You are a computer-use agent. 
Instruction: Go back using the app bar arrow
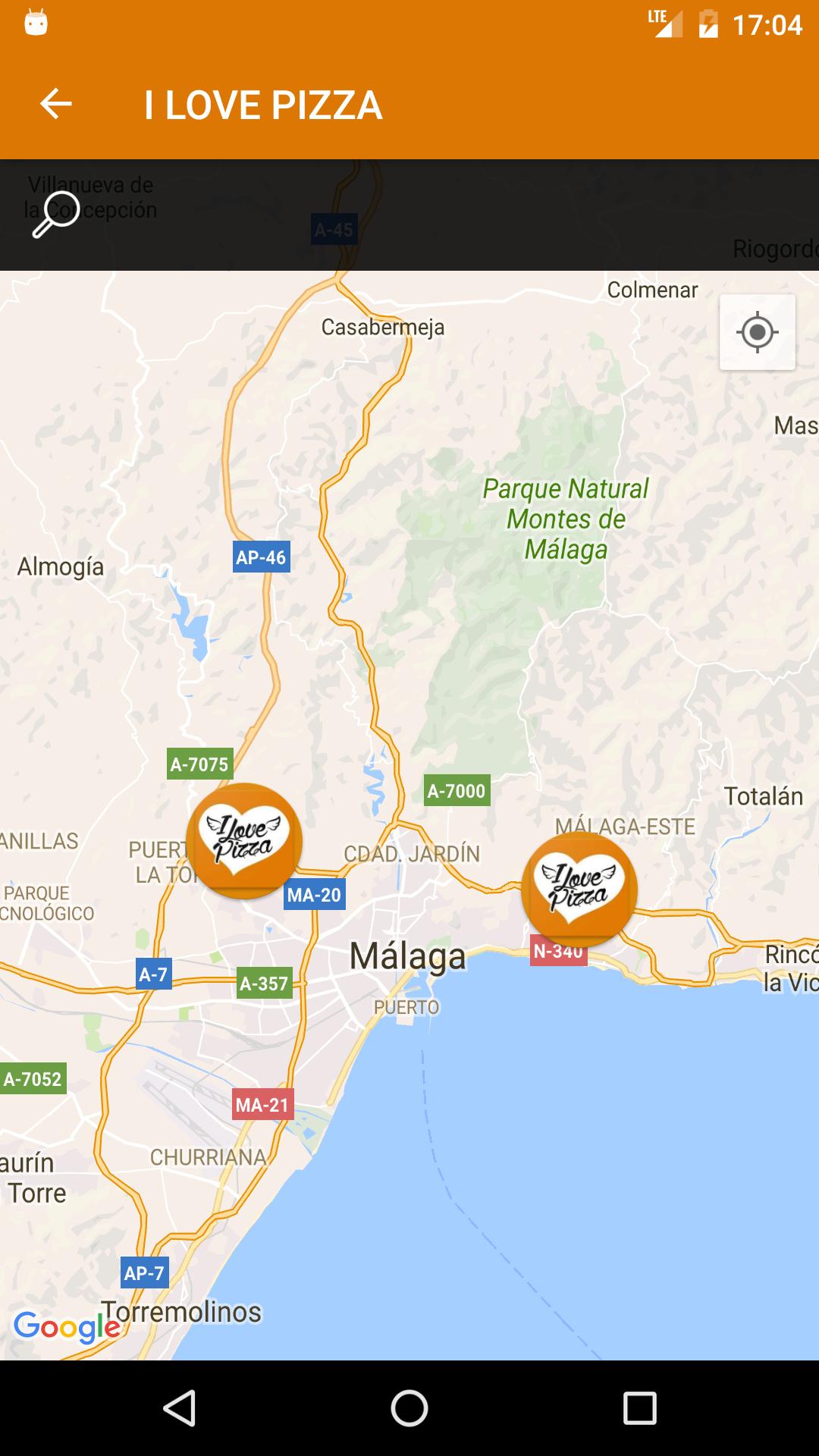click(55, 104)
